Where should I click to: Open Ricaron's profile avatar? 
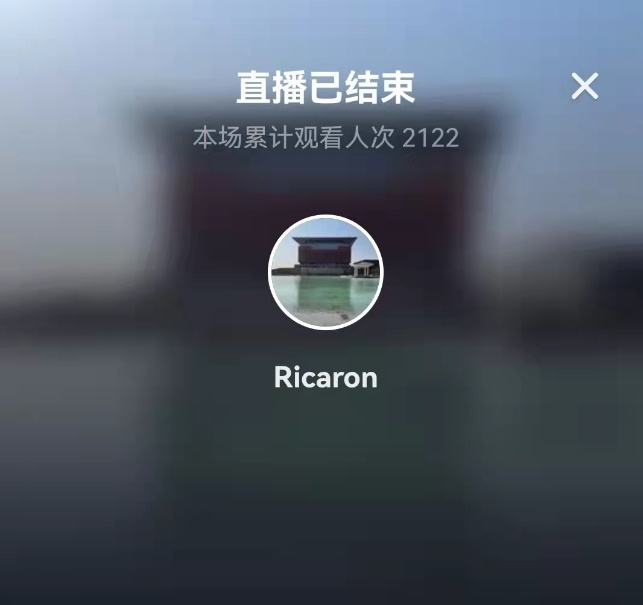point(325,272)
